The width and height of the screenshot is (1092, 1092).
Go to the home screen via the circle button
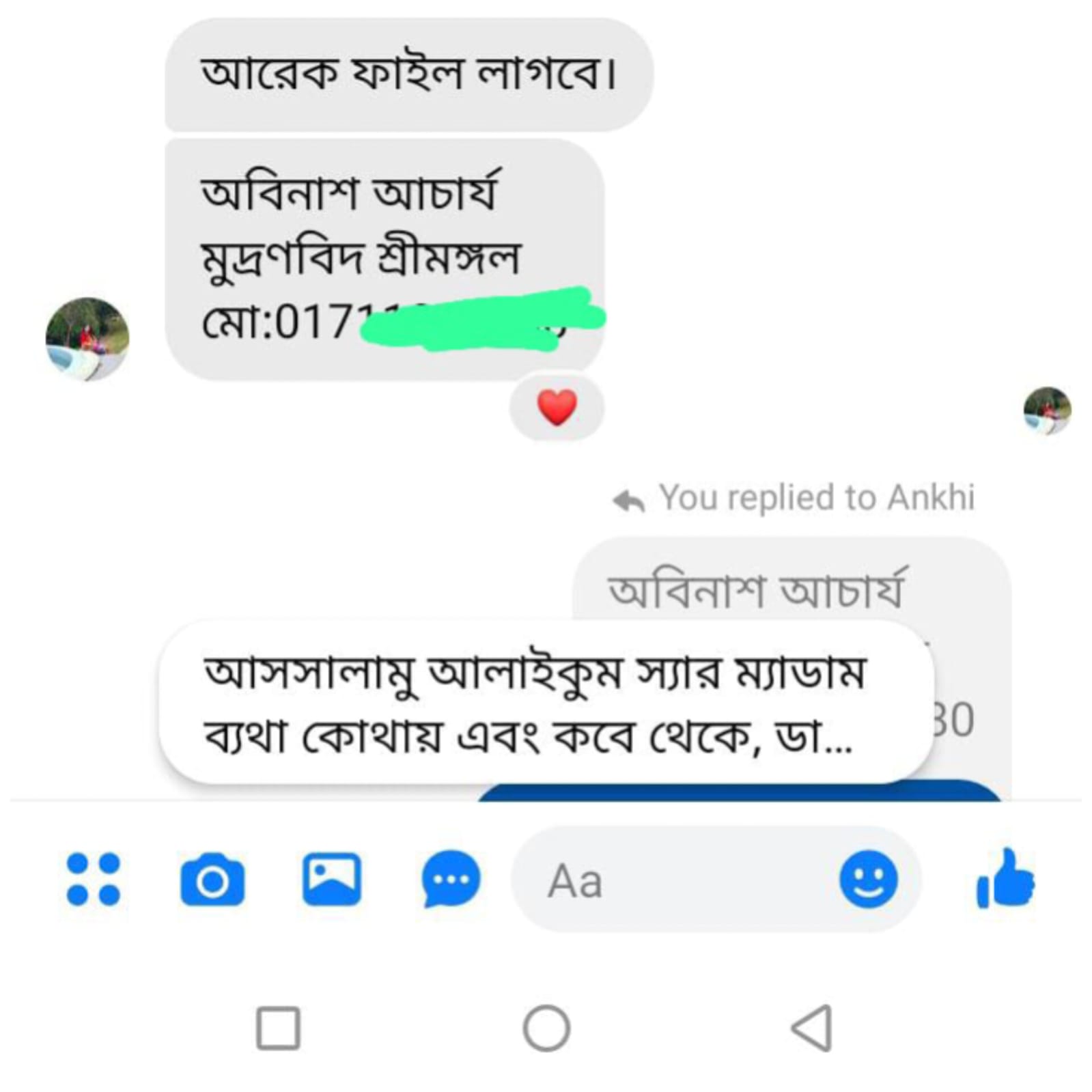pyautogui.click(x=546, y=1028)
